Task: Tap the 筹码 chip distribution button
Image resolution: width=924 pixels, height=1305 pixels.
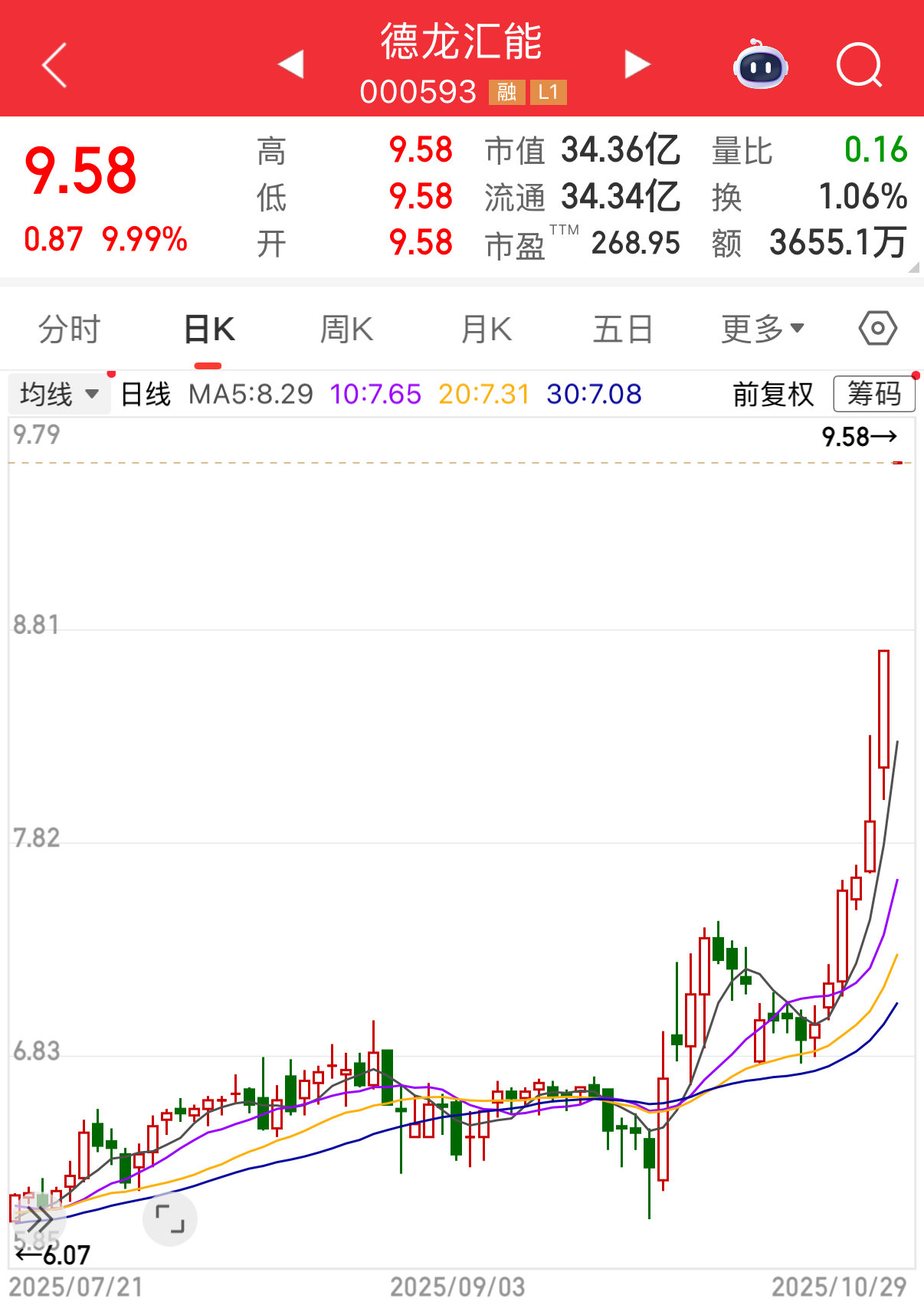Action: click(873, 395)
